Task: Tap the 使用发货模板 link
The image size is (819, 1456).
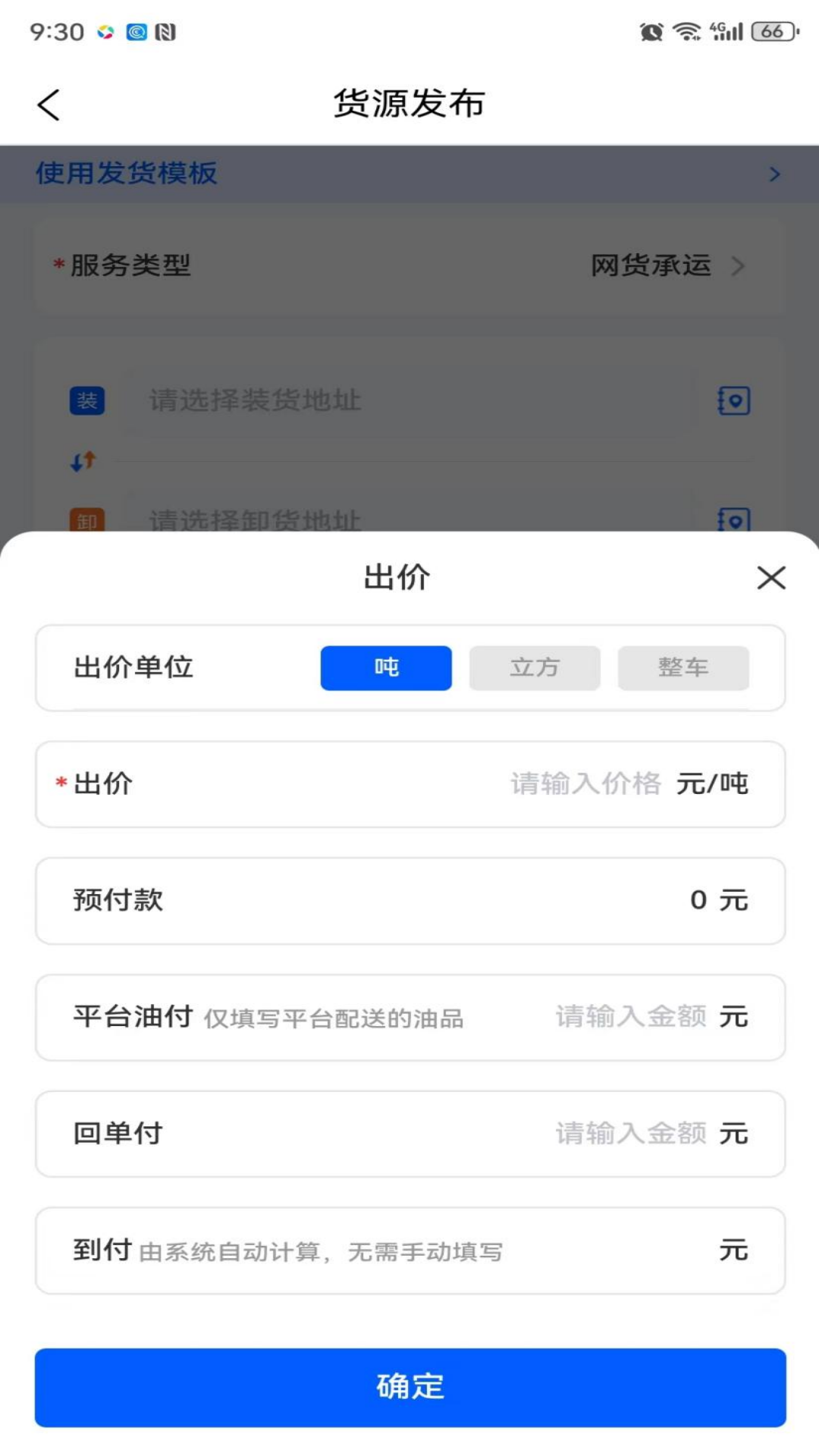Action: [x=126, y=174]
